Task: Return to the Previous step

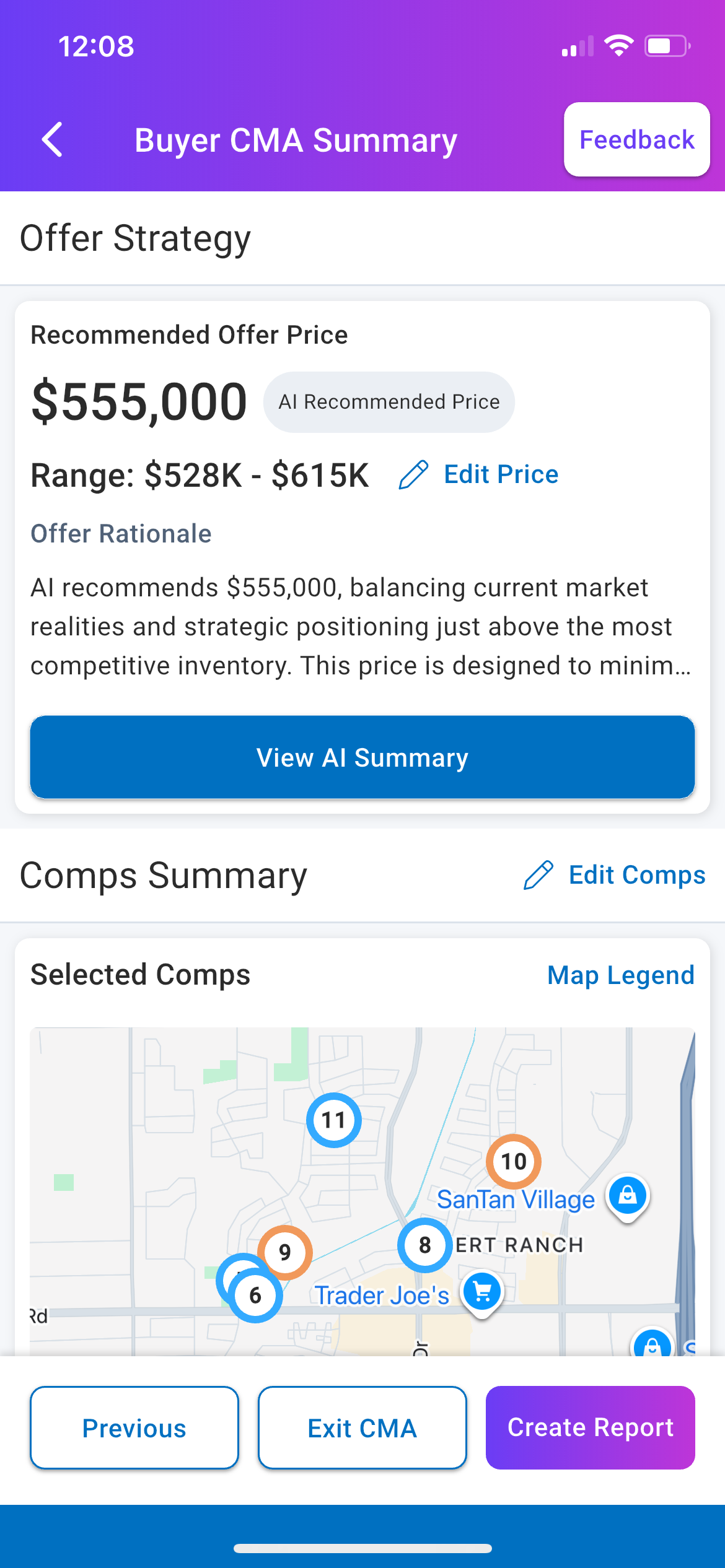Action: [134, 1428]
